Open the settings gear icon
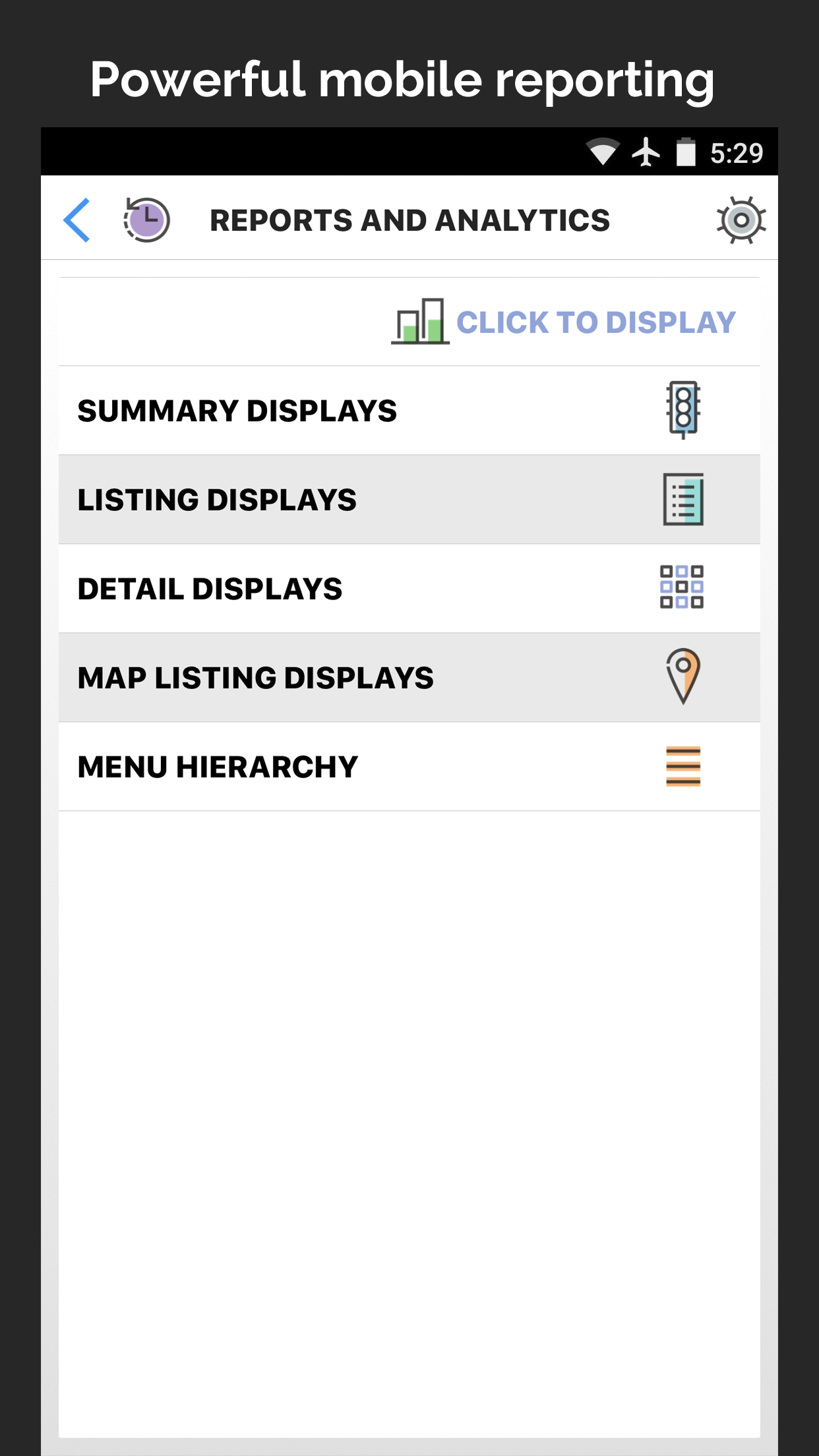The width and height of the screenshot is (819, 1456). pos(741,220)
